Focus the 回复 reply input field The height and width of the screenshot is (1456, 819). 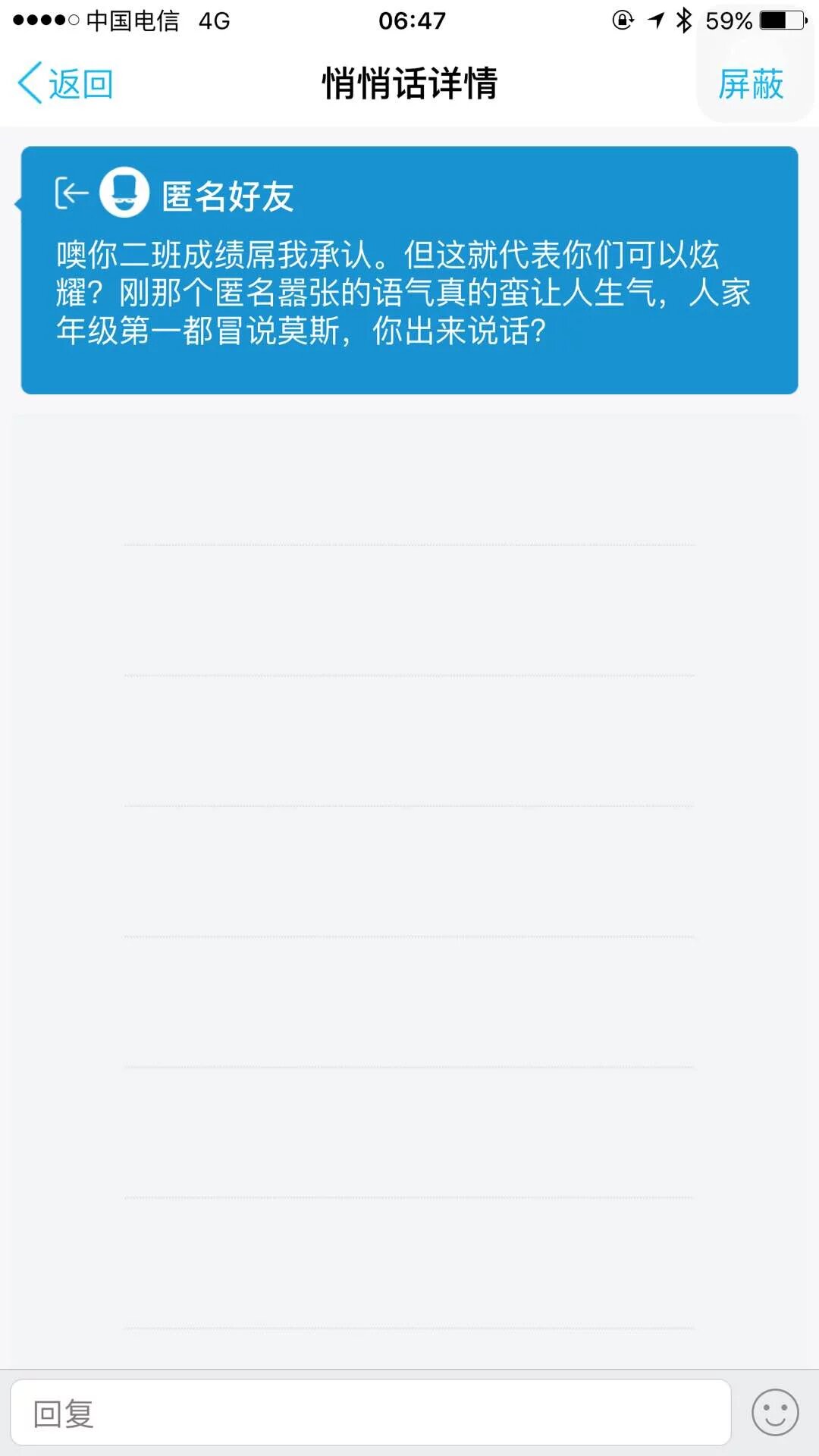370,1413
